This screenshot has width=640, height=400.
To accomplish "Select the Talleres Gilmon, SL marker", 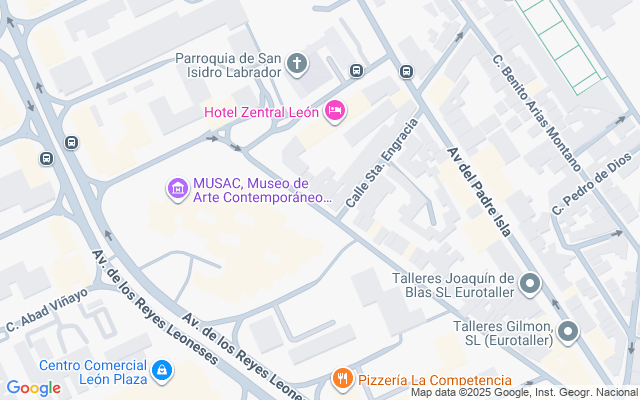I will (568, 332).
